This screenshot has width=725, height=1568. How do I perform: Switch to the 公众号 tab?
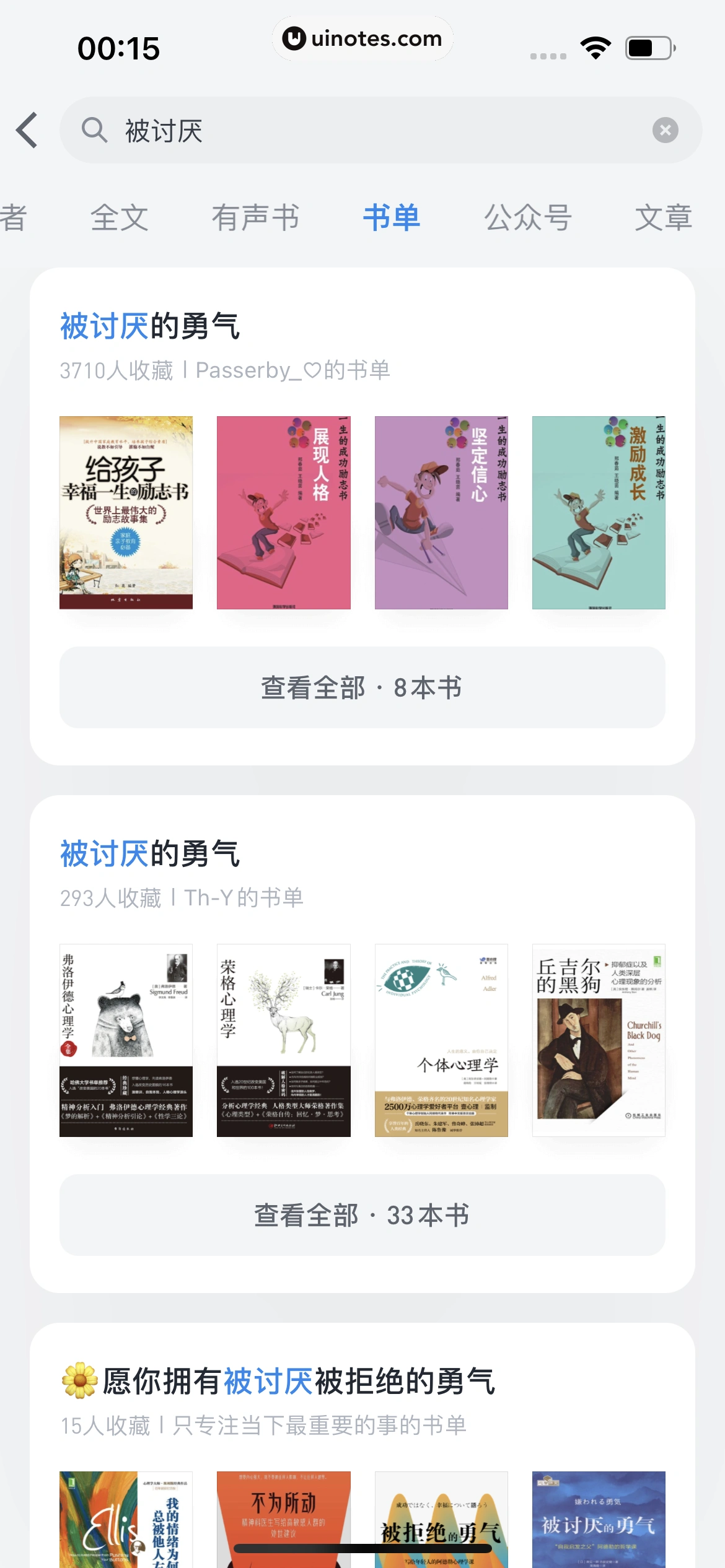(x=527, y=218)
